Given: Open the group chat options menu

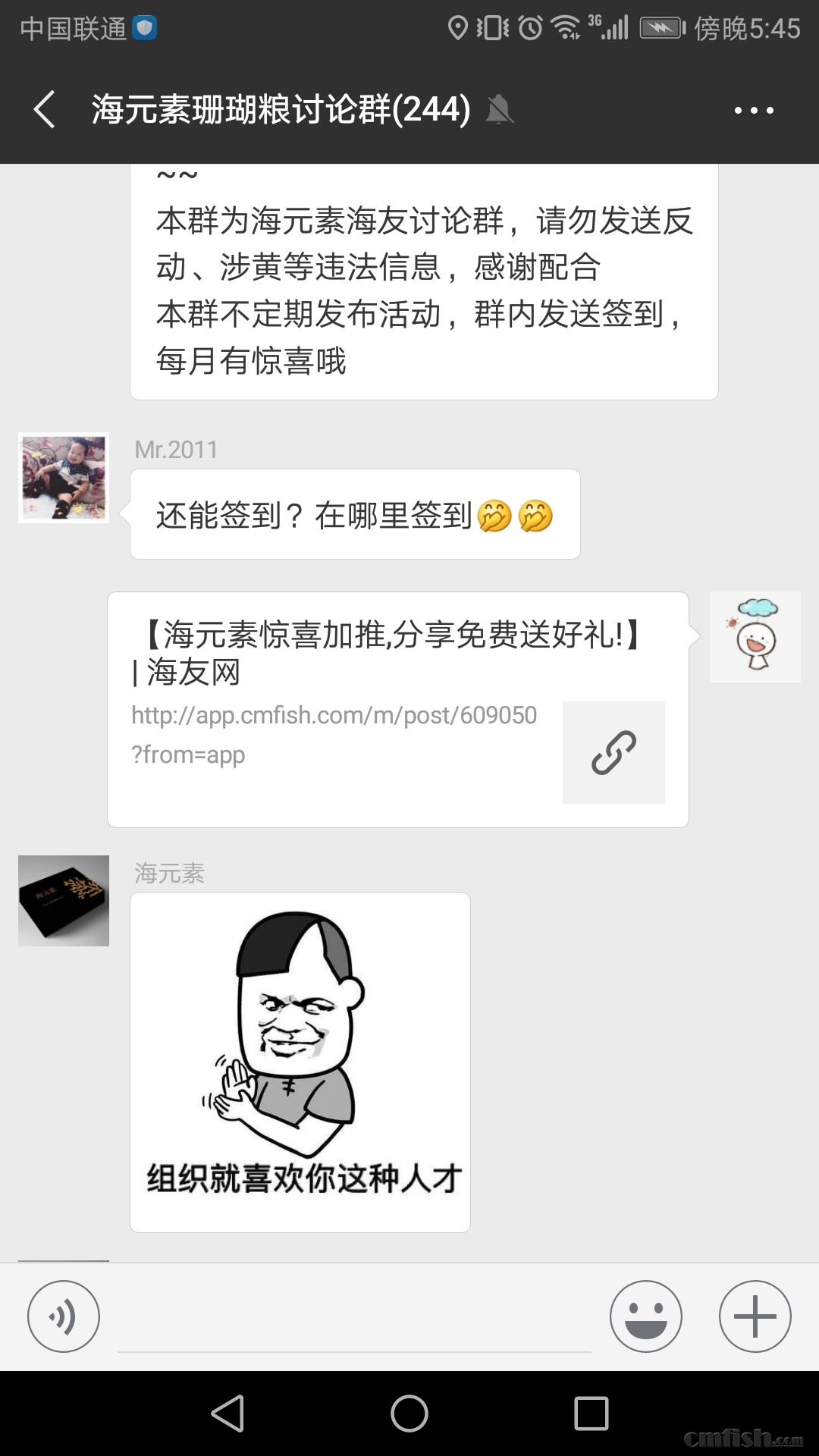Looking at the screenshot, I should coord(754,111).
